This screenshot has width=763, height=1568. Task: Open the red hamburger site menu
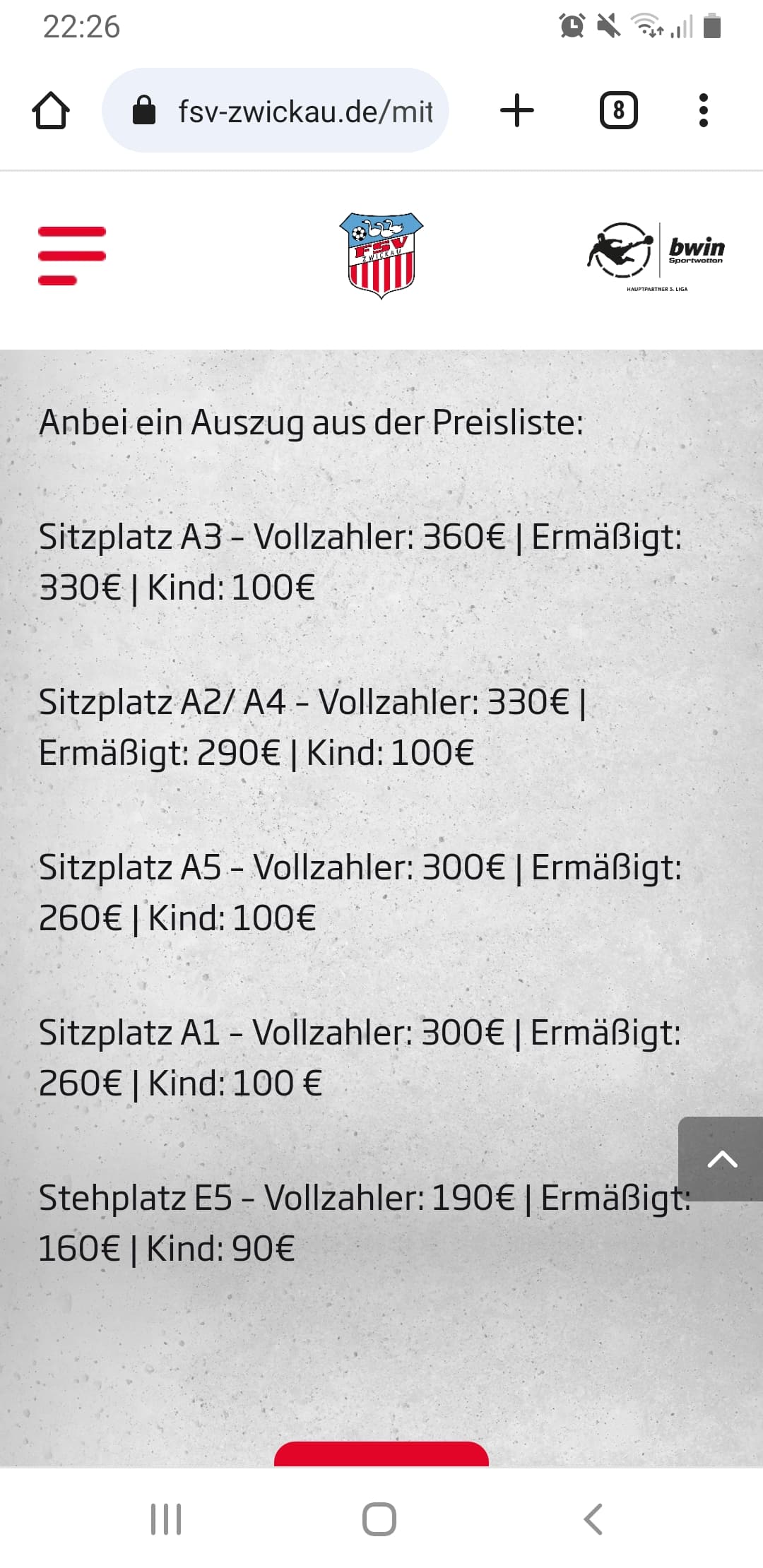pyautogui.click(x=72, y=256)
